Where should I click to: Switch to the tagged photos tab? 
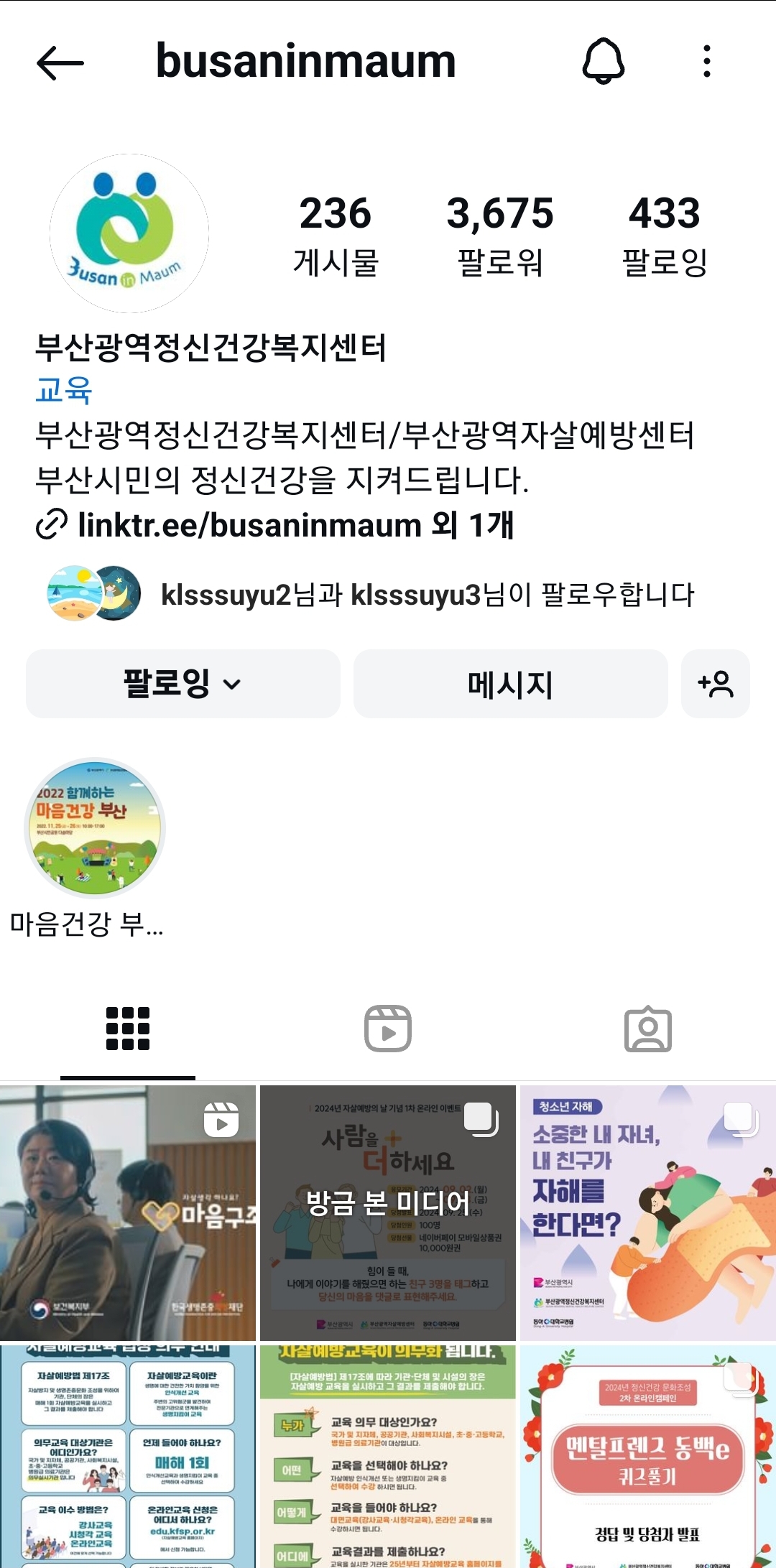(648, 1029)
